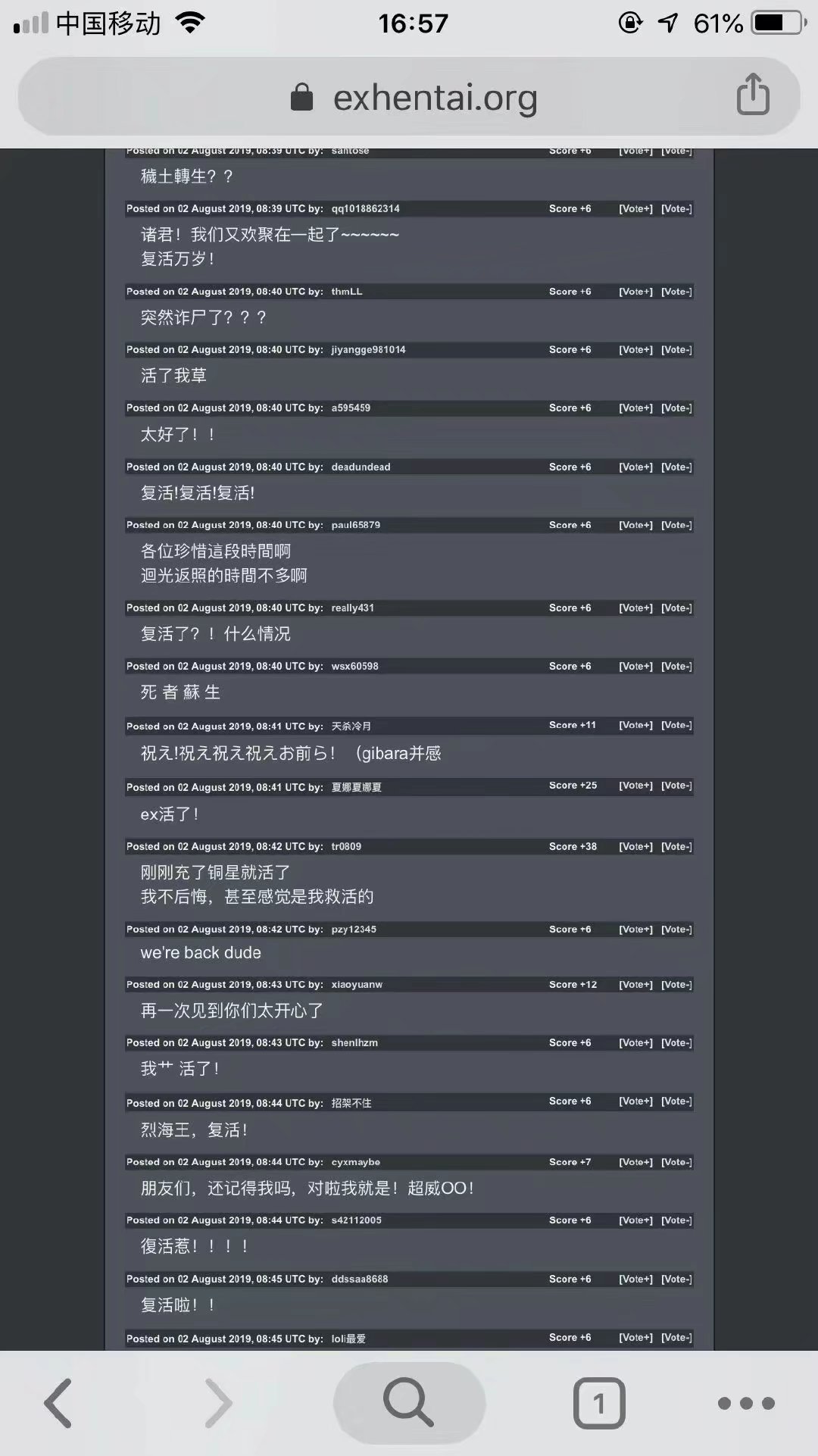Vote+ on wsx60598's comment
Screen dimensions: 818x1456
tap(635, 666)
